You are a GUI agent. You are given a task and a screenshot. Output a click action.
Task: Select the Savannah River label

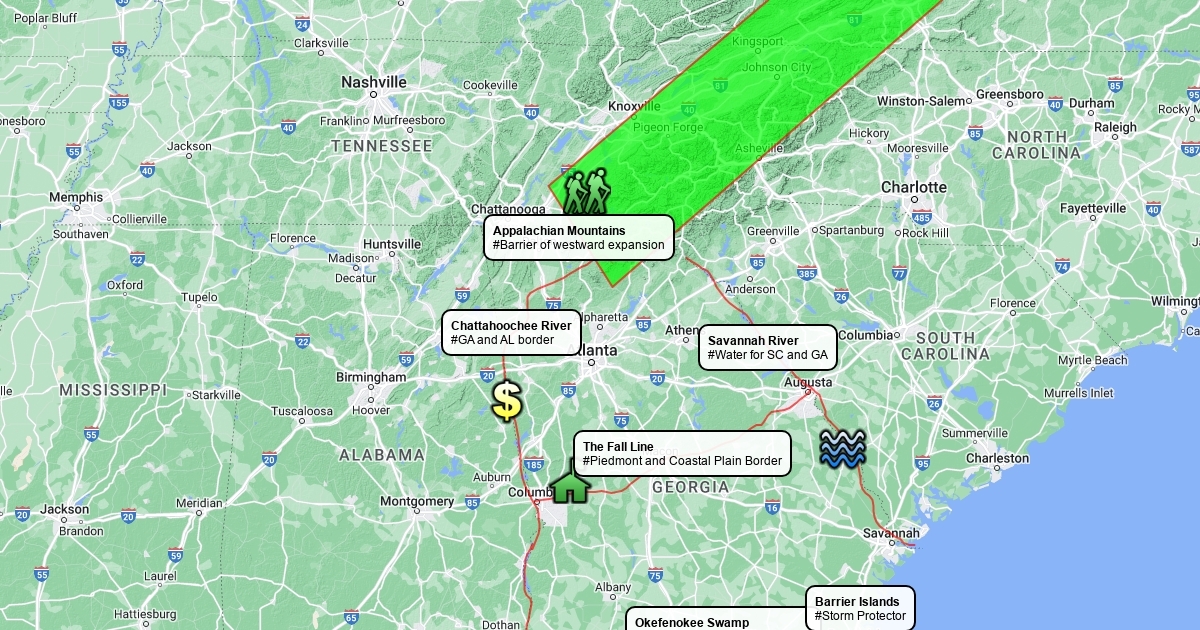768,348
